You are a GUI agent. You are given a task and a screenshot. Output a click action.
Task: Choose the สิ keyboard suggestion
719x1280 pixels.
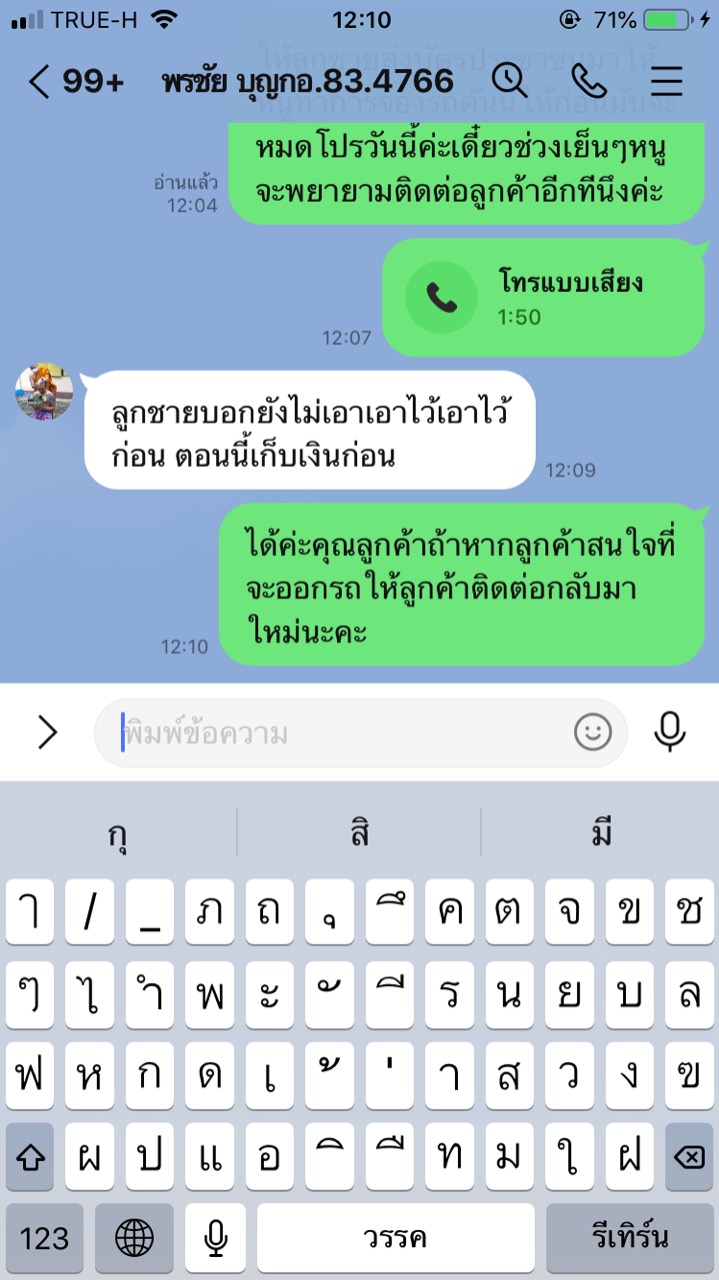(359, 832)
